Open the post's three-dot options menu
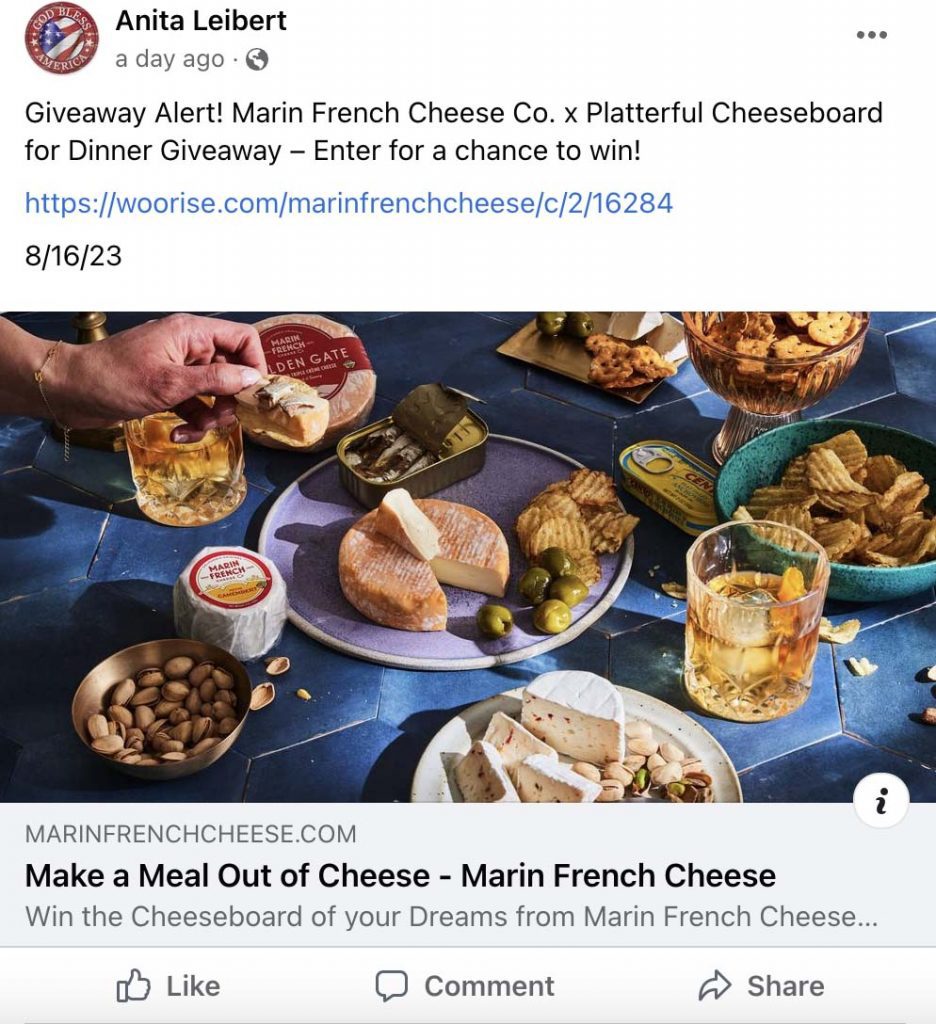Viewport: 936px width, 1024px height. (x=871, y=35)
